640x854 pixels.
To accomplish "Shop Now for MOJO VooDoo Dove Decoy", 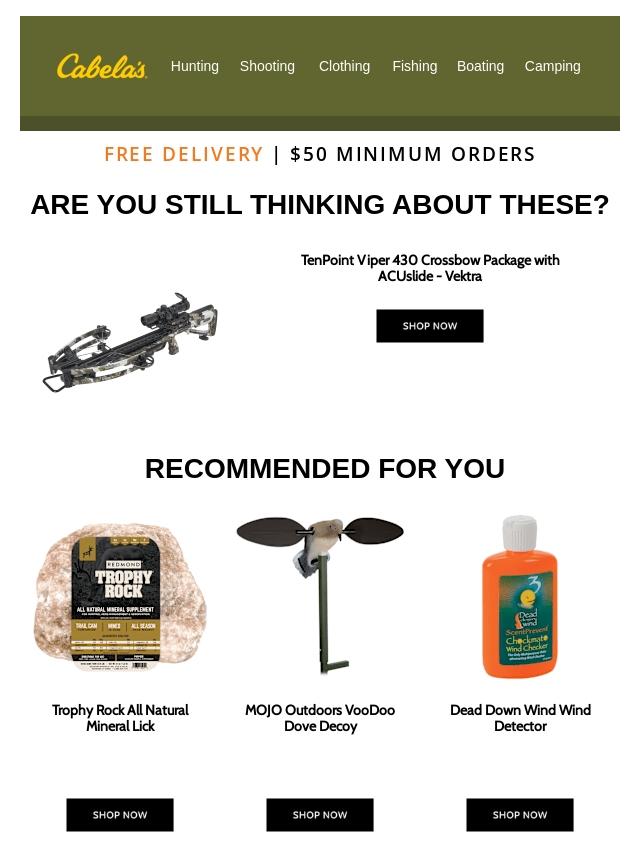I will 320,815.
